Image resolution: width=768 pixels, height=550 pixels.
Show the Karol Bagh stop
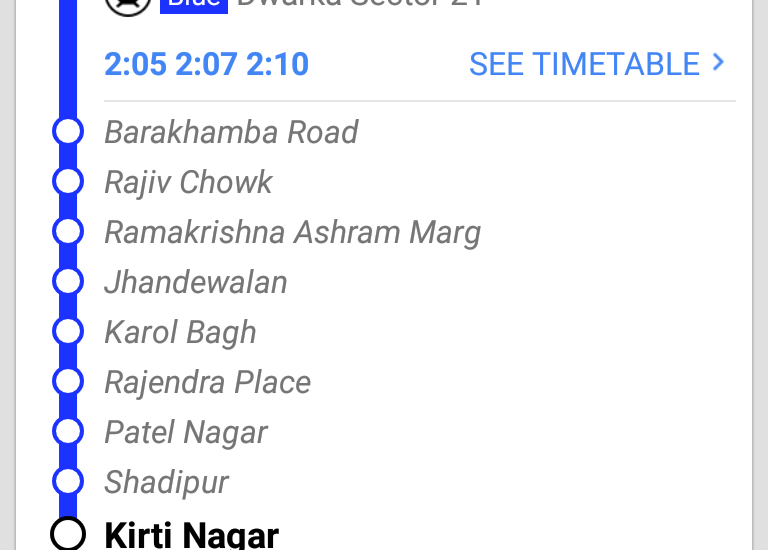point(180,332)
